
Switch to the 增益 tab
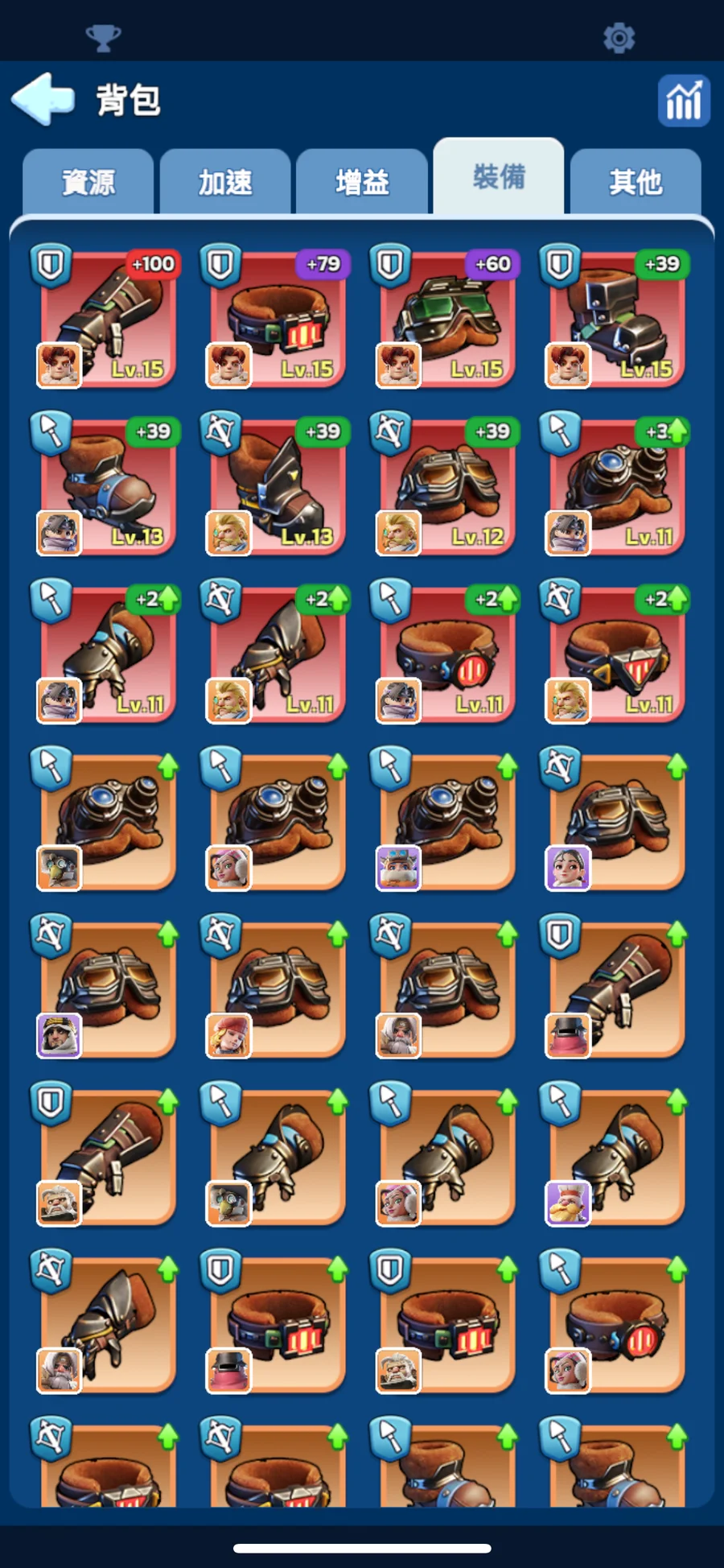pos(362,181)
